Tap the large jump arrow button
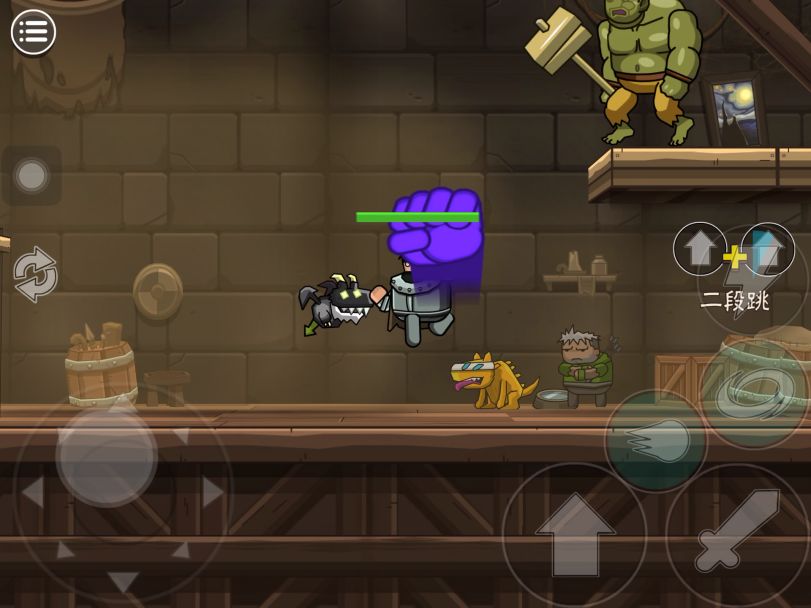Image resolution: width=811 pixels, height=608 pixels. [x=575, y=535]
